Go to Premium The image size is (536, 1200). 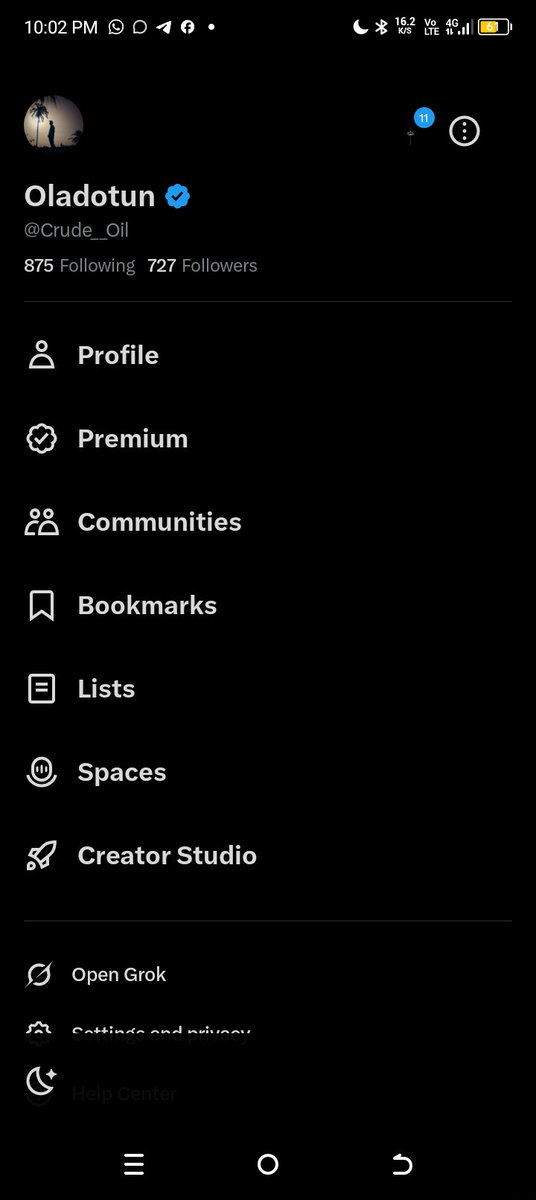click(x=268, y=439)
